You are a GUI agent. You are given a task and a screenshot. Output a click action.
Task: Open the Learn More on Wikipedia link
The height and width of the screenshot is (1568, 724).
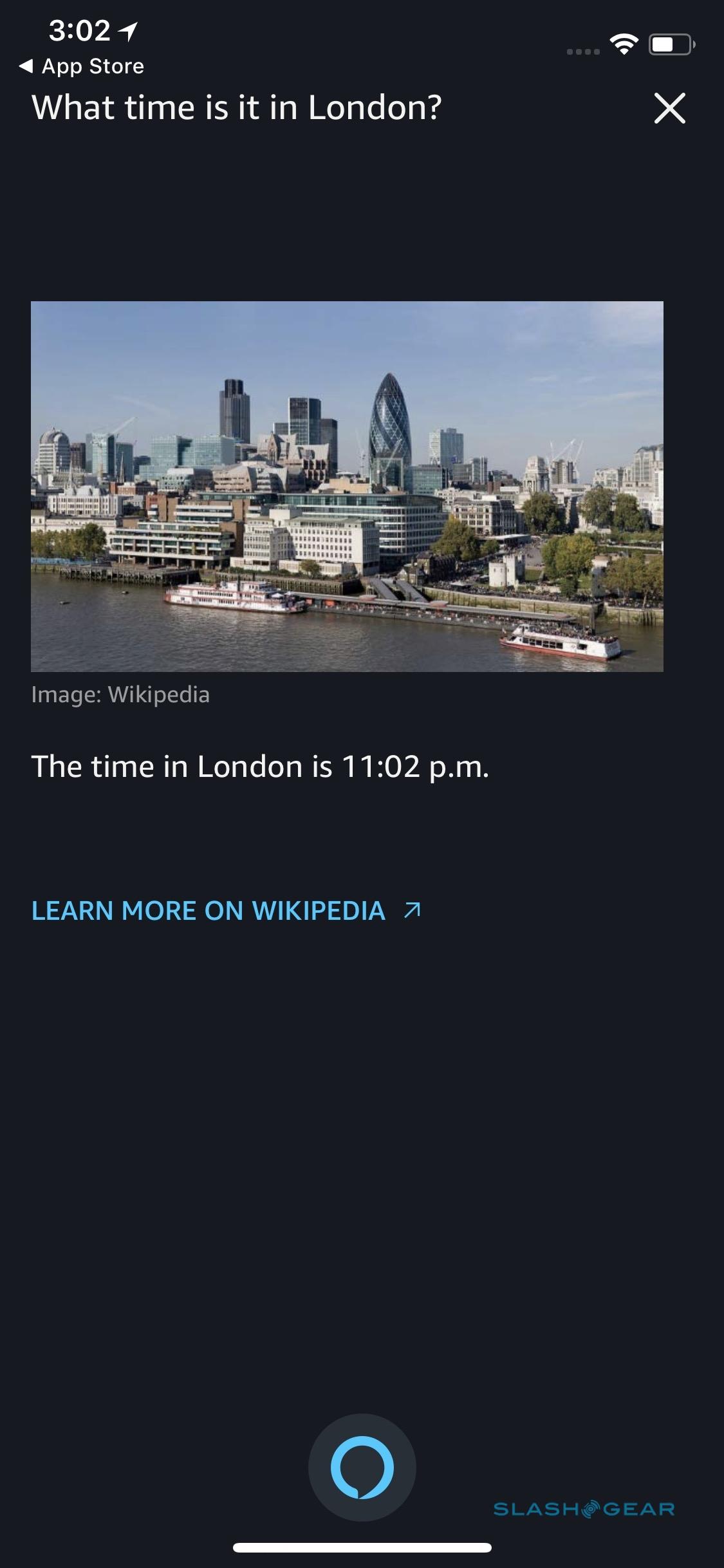tap(225, 910)
